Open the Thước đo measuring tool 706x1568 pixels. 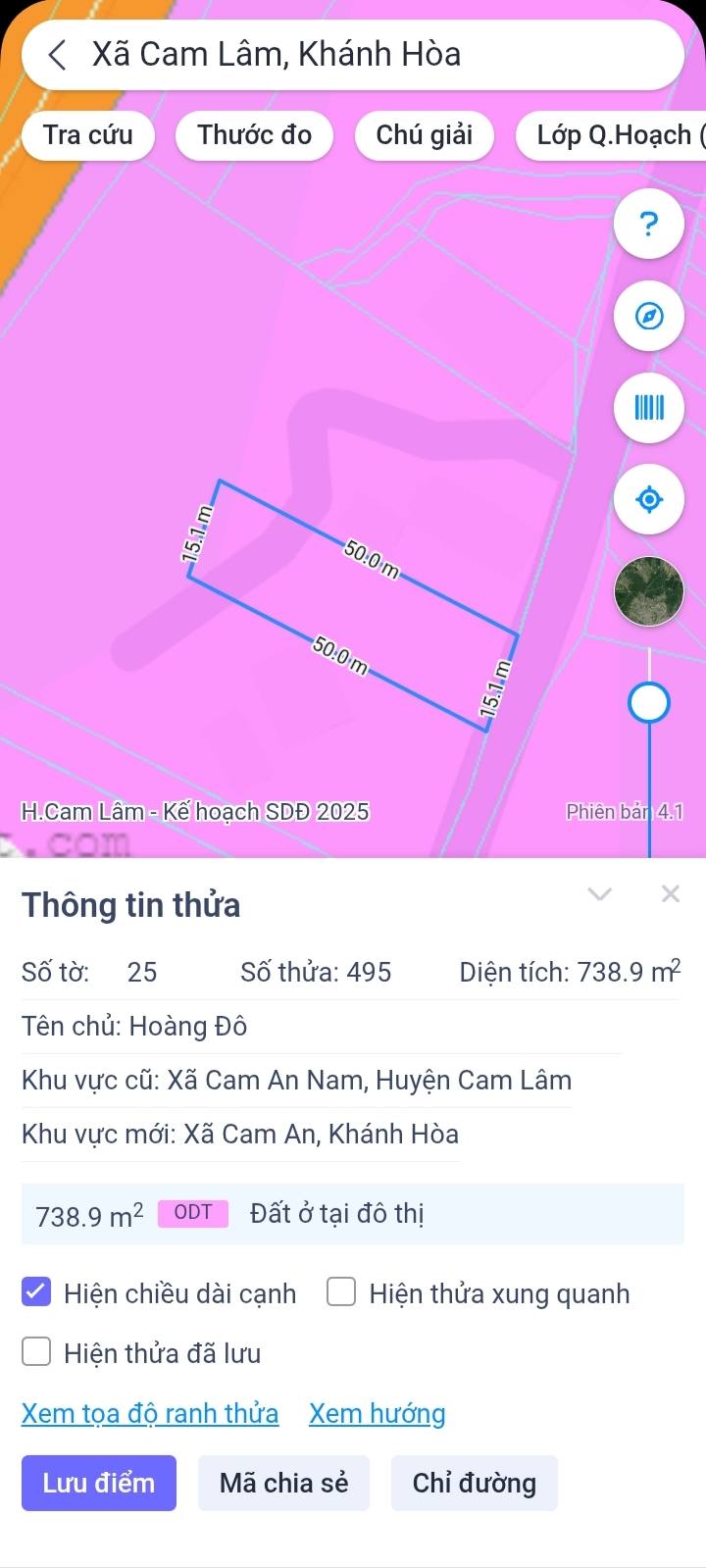click(254, 134)
